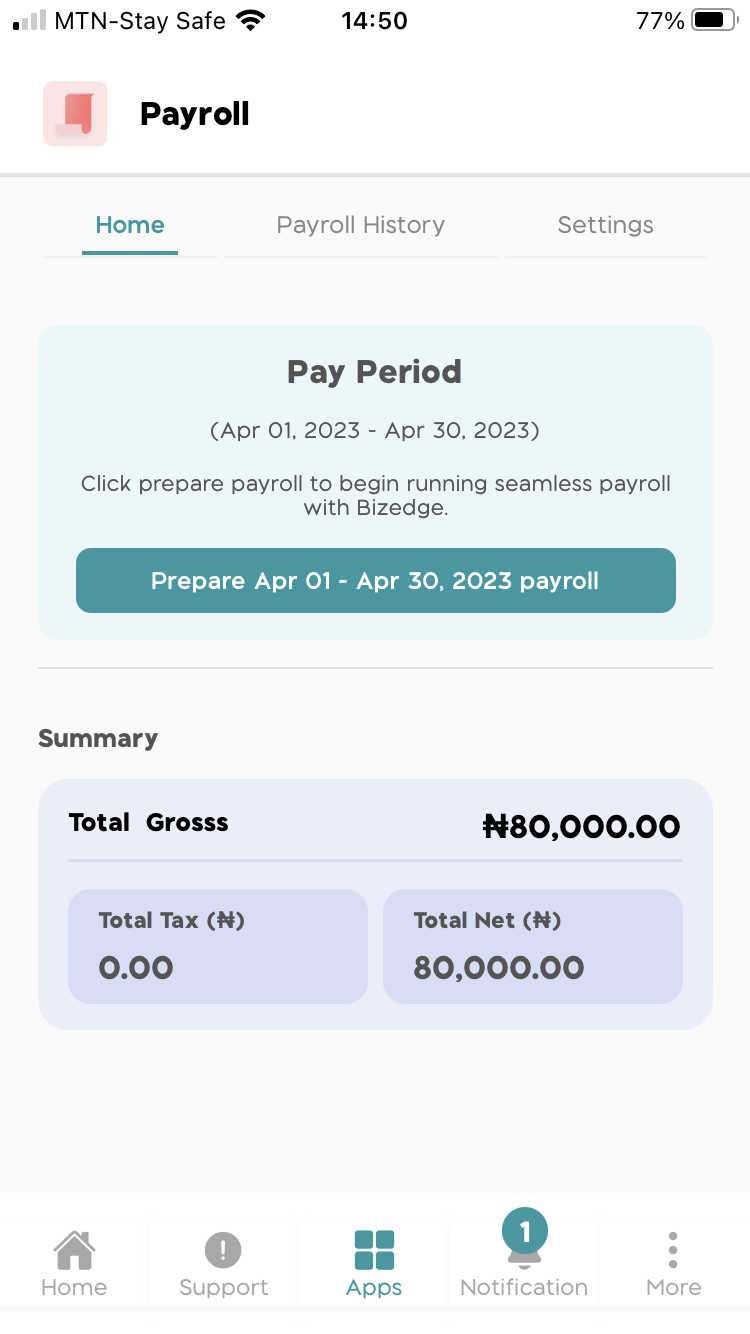The image size is (750, 1334).
Task: Open the More menu via three-dot icon
Action: click(673, 1250)
